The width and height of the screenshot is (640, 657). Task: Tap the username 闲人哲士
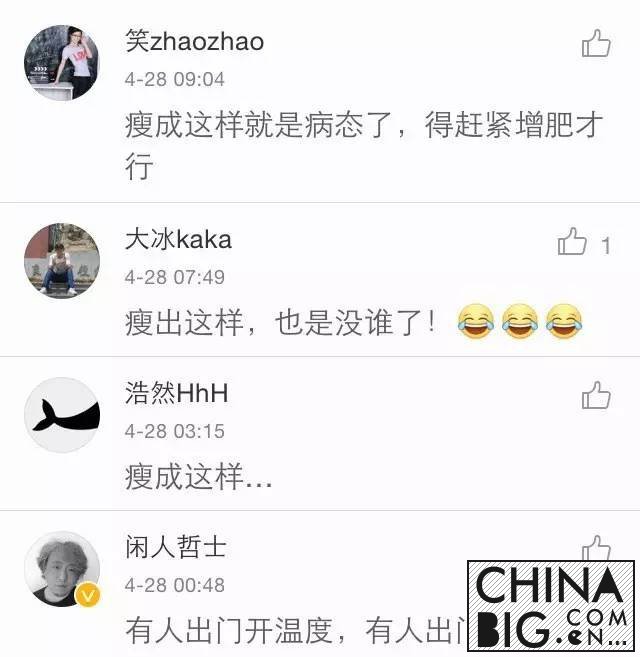pos(176,547)
